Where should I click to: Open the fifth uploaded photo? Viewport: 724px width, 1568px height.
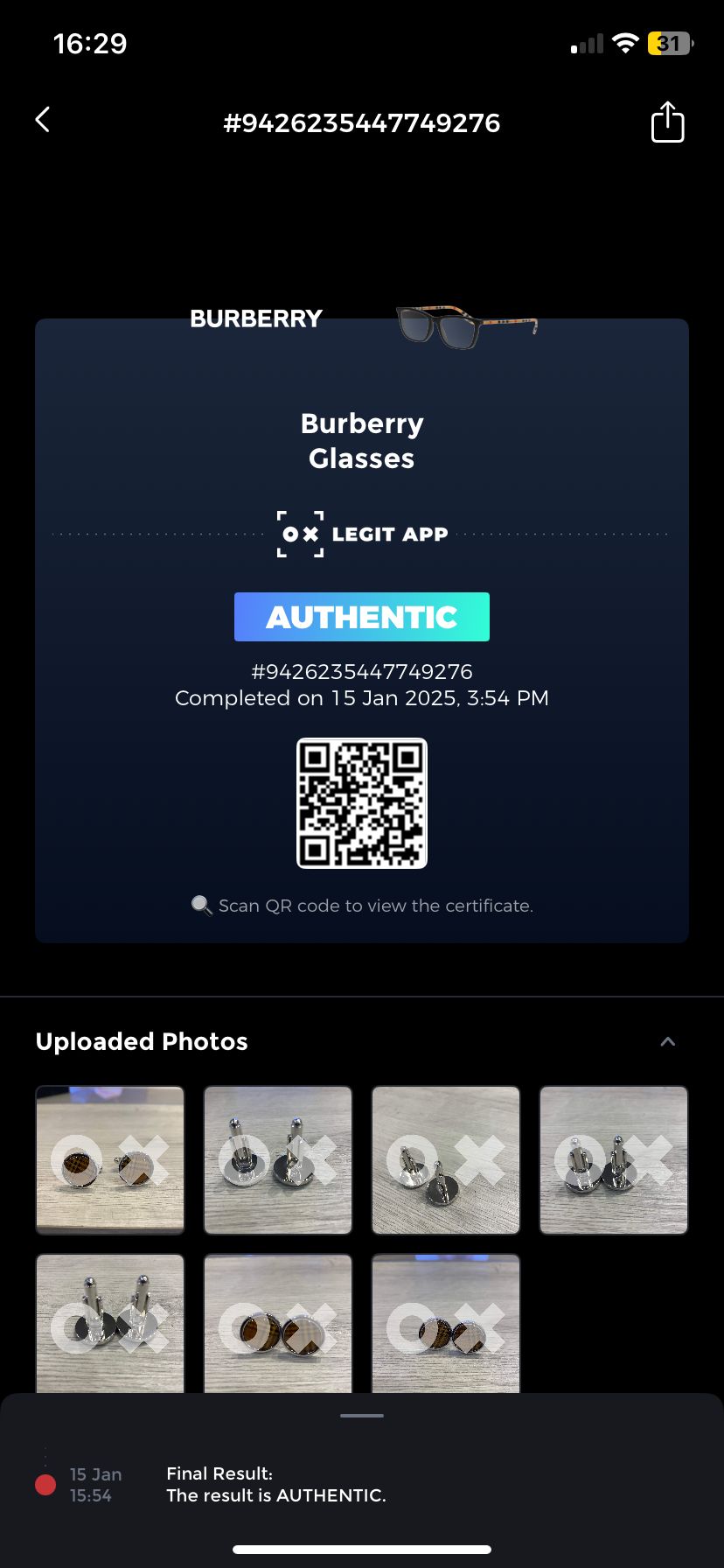110,1322
